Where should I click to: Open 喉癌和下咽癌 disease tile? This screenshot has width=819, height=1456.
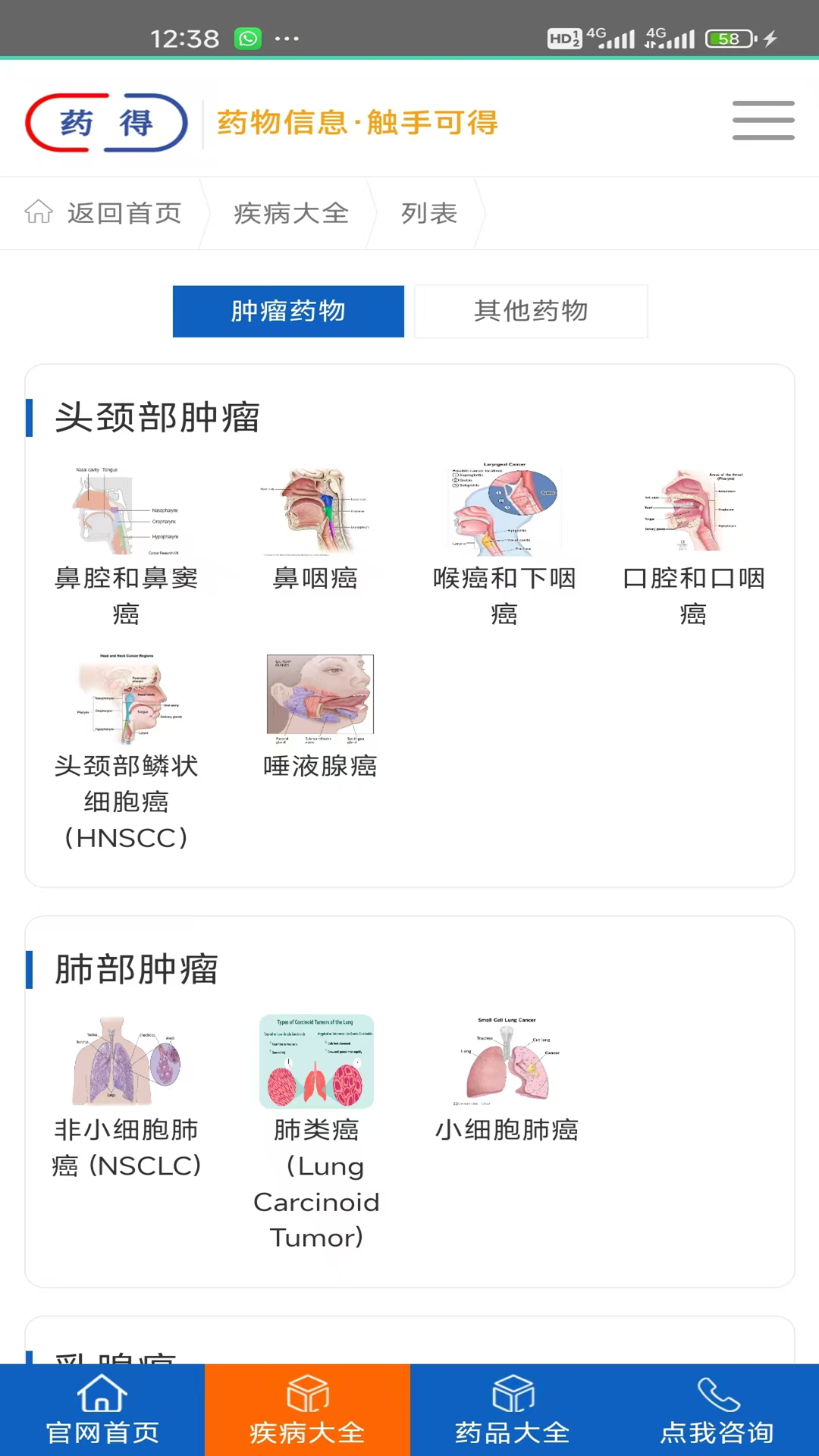[504, 544]
